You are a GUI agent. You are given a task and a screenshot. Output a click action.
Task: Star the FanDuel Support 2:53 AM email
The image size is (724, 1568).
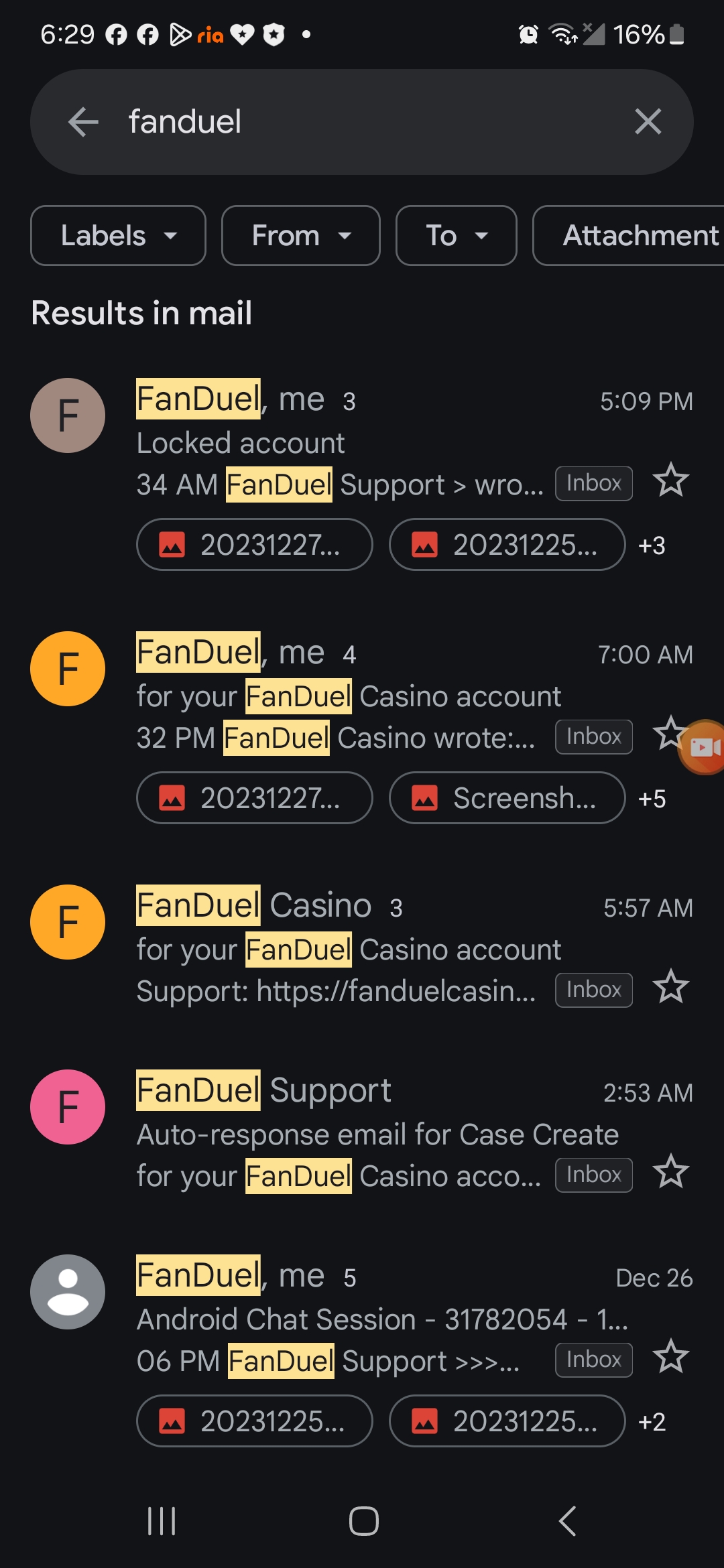click(x=671, y=1171)
